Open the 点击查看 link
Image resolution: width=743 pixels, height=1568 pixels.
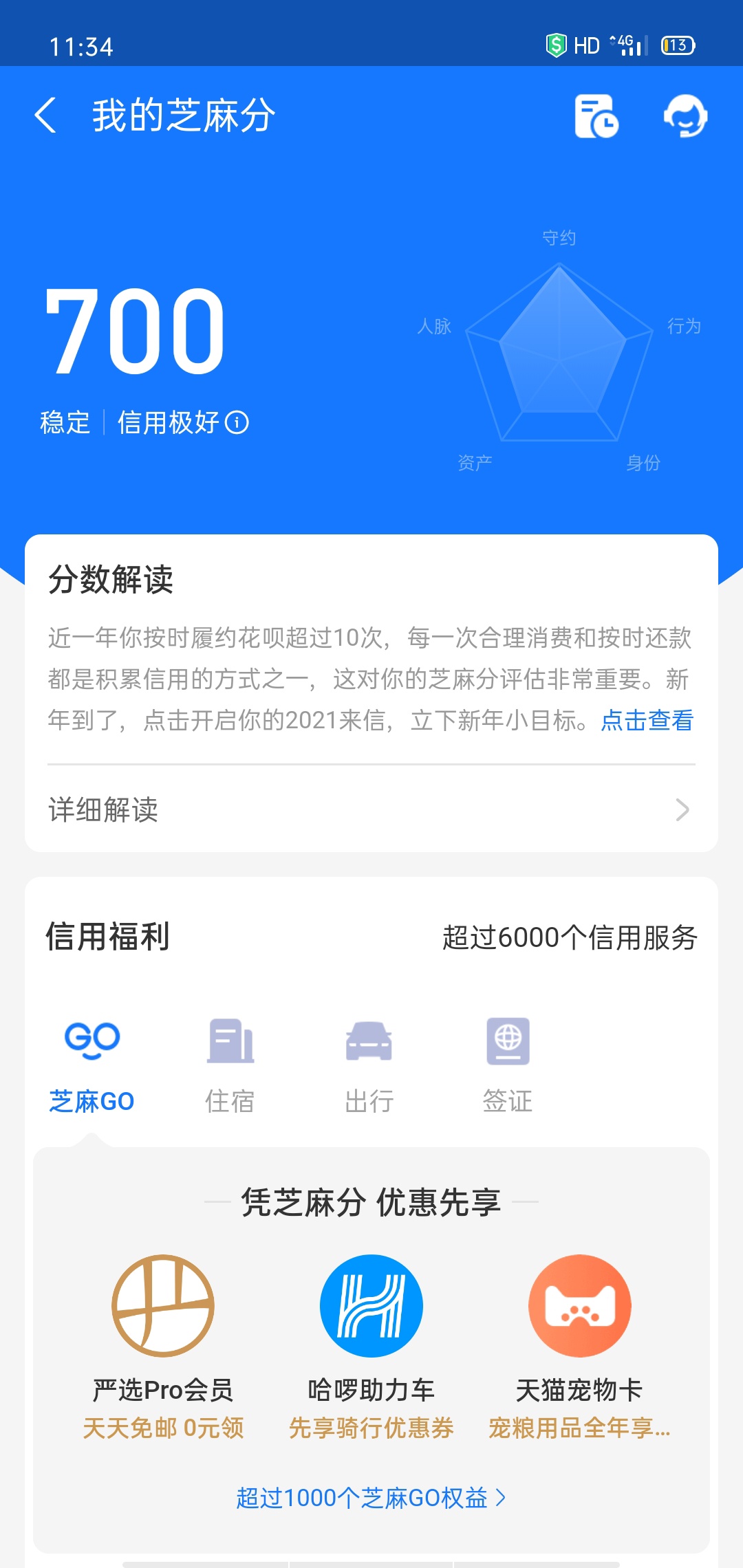[x=647, y=720]
